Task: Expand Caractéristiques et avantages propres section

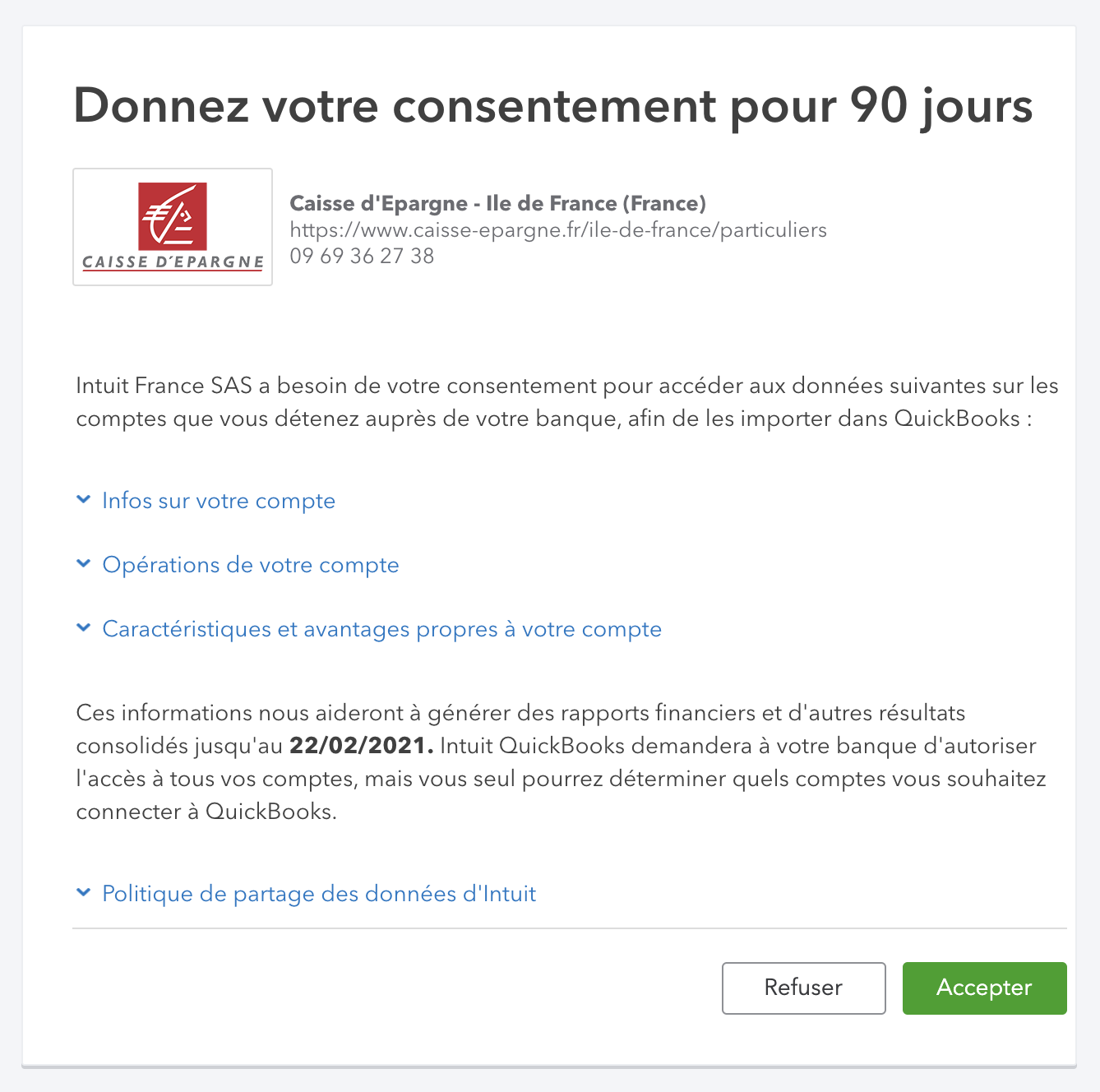Action: click(381, 629)
